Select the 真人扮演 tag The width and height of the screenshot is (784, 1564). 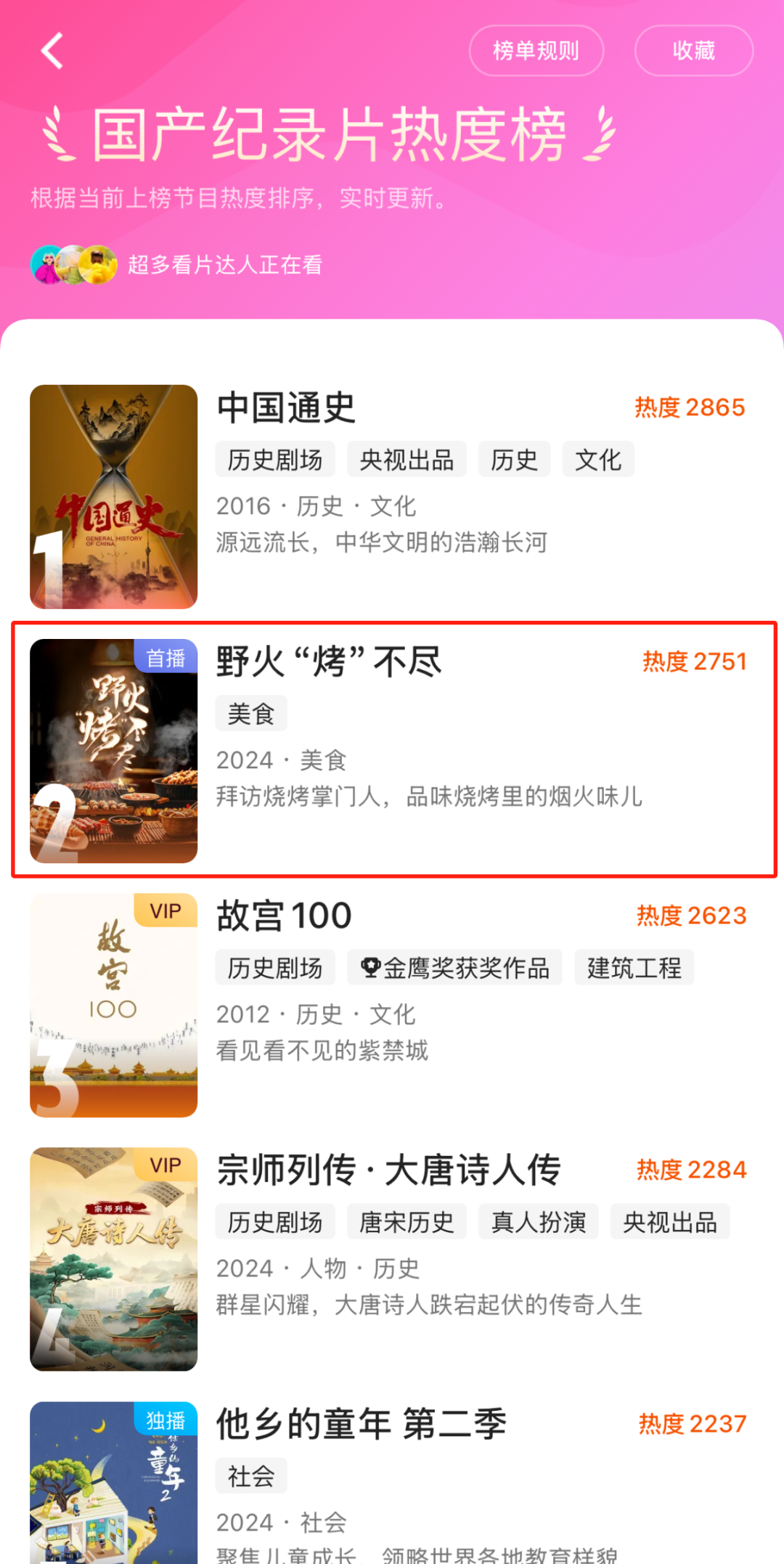[x=539, y=1222]
